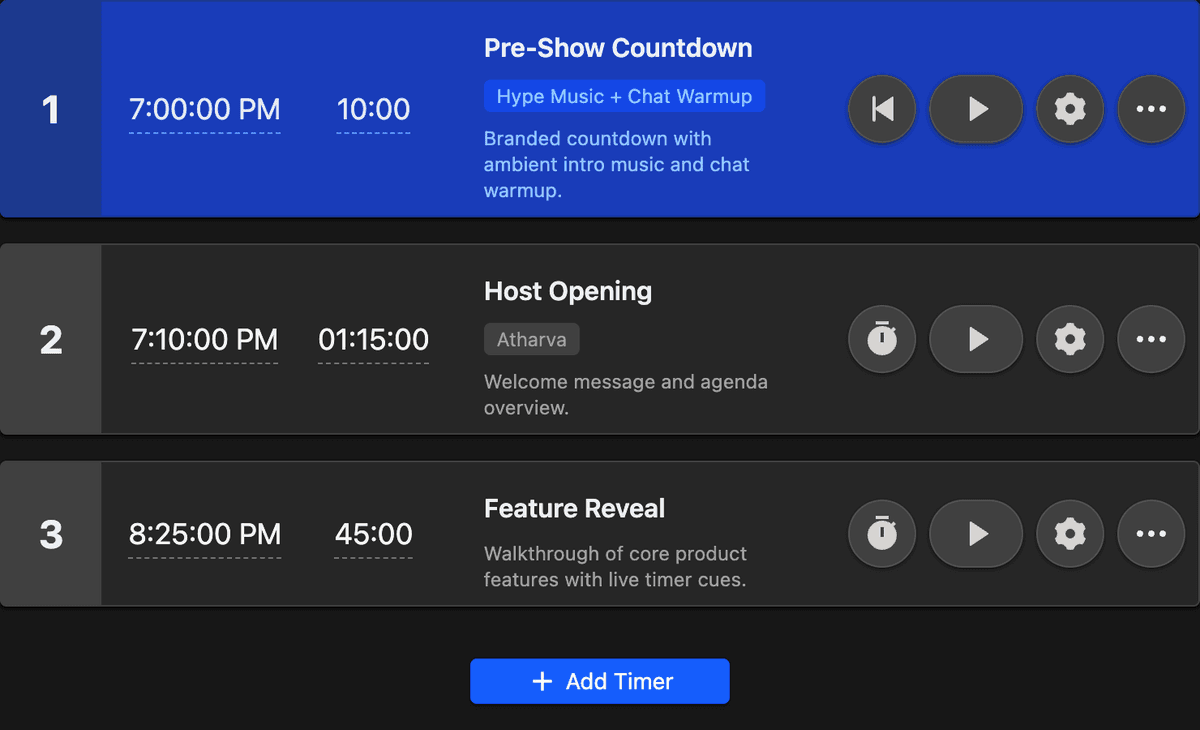The width and height of the screenshot is (1200, 730).
Task: Open settings for Pre-Show Countdown
Action: (x=1070, y=109)
